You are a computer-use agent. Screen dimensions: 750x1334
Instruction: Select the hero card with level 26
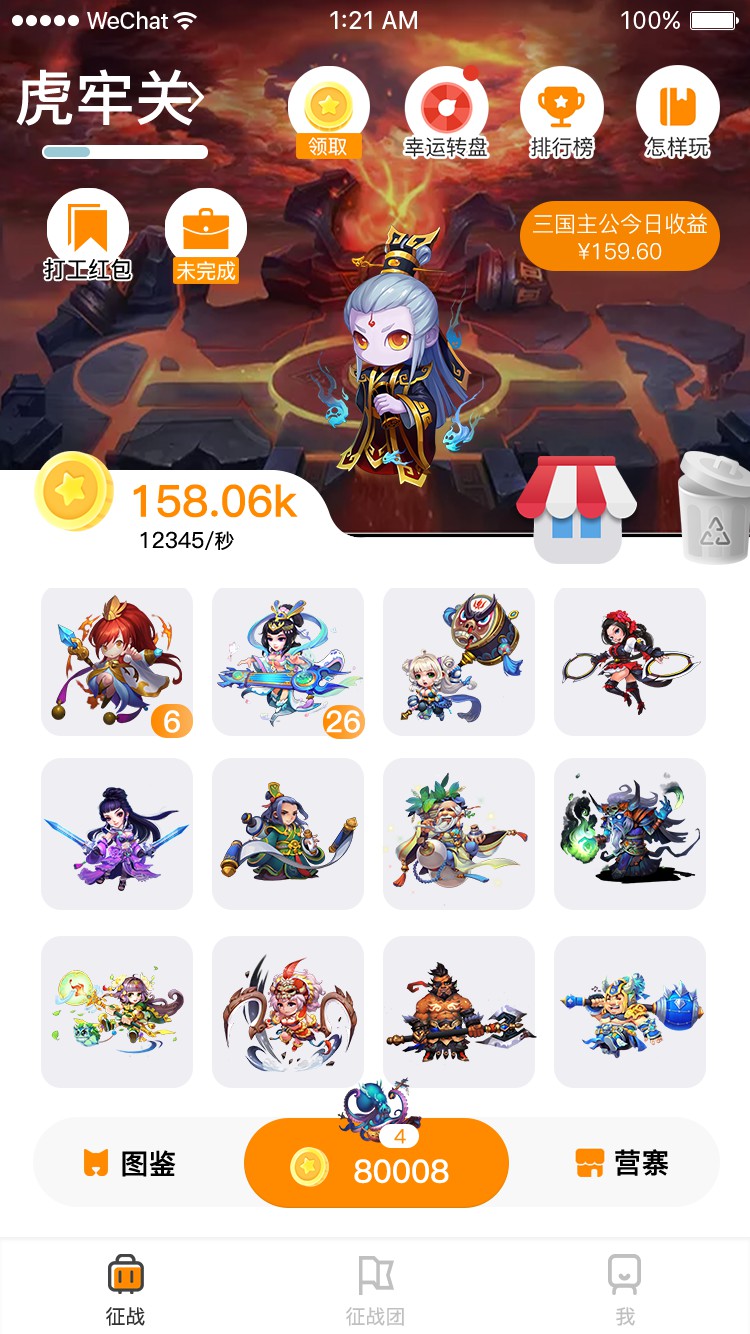(288, 662)
